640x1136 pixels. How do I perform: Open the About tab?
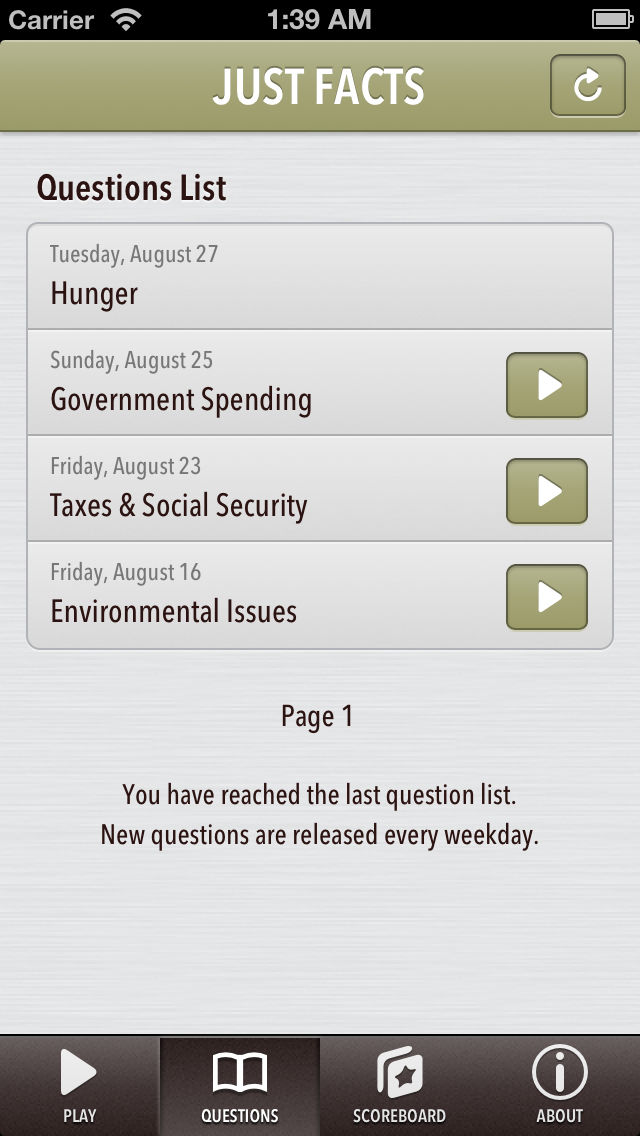point(560,1086)
